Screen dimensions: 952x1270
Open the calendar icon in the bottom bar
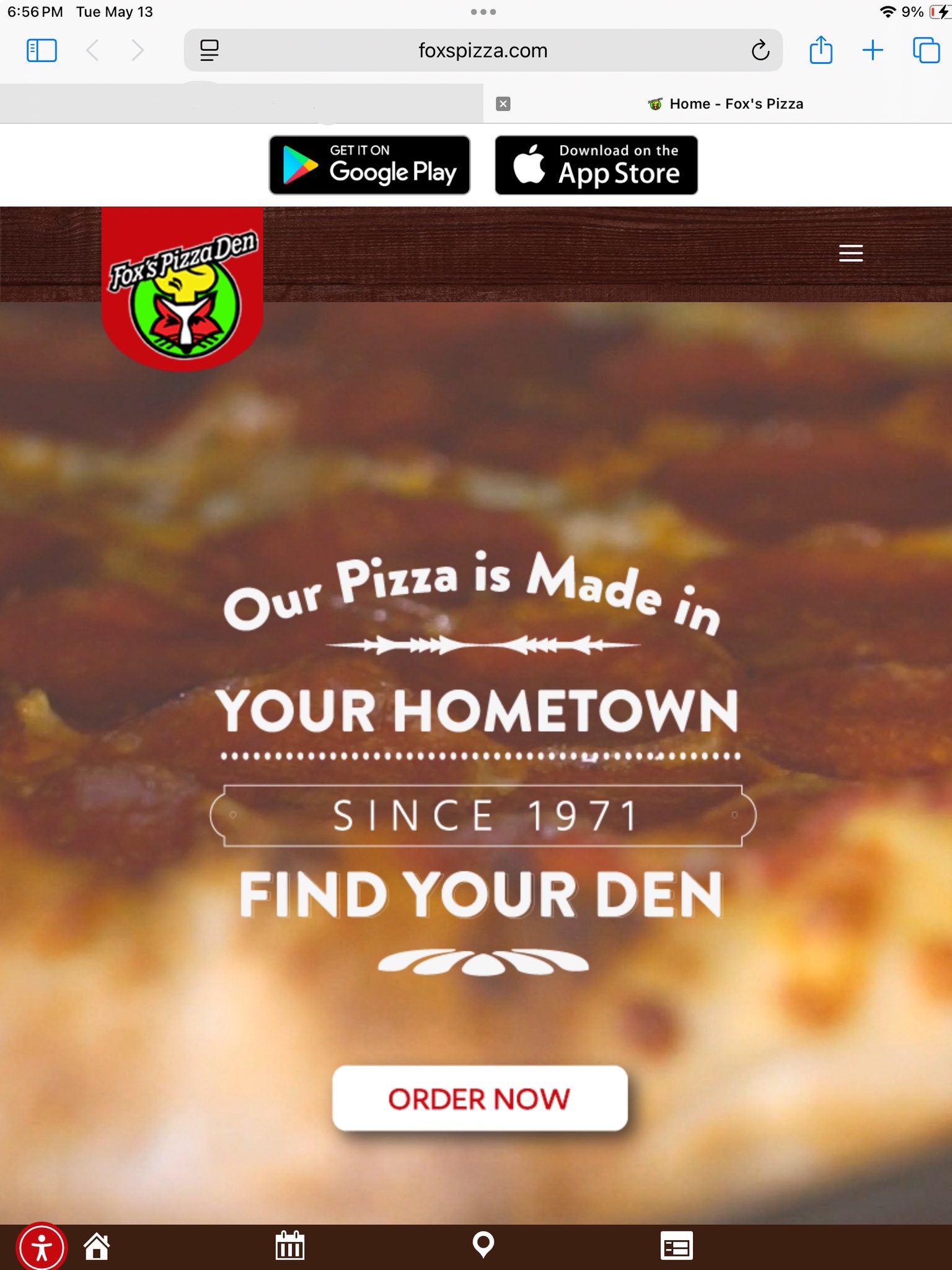tap(289, 1246)
